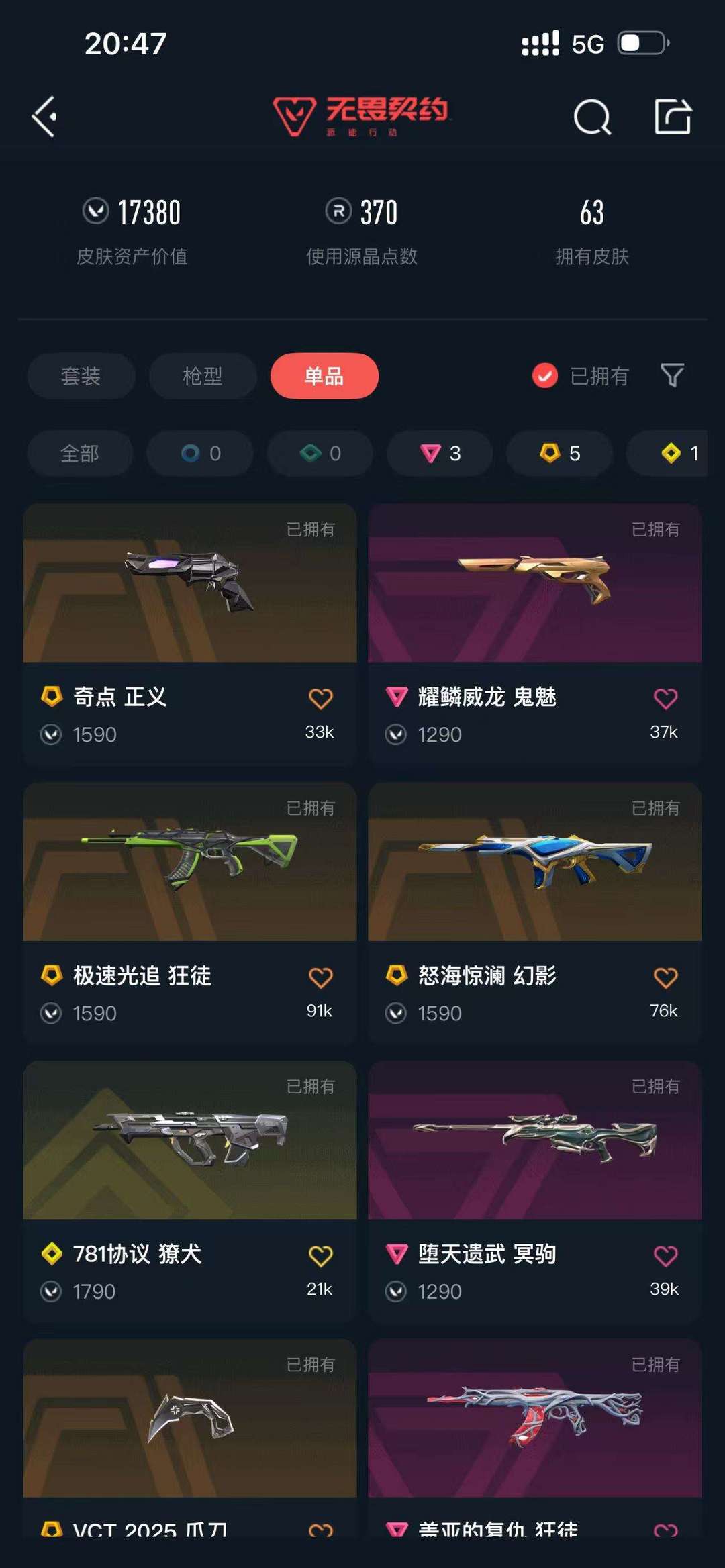
Task: Switch to the 套装 tab
Action: 81,377
